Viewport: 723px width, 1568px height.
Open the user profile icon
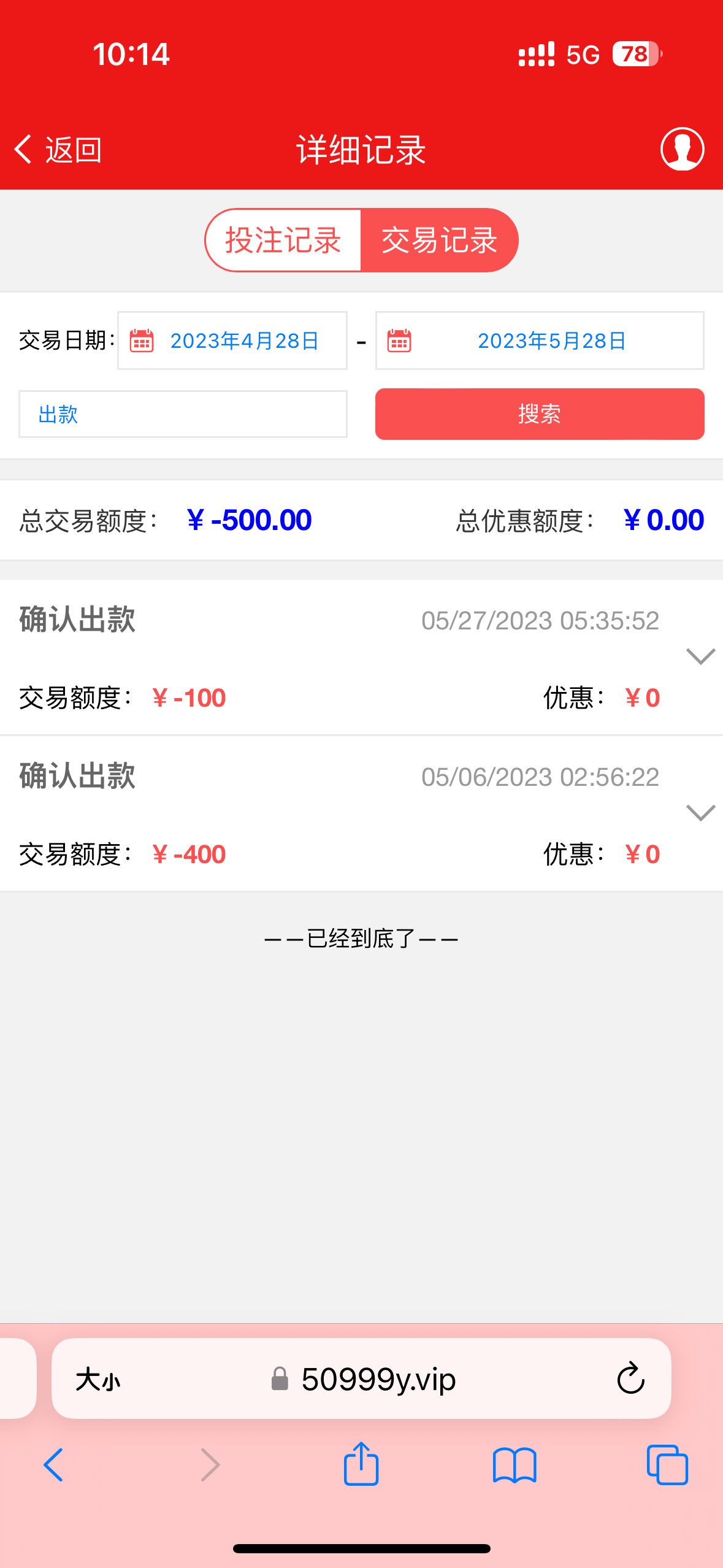point(682,149)
